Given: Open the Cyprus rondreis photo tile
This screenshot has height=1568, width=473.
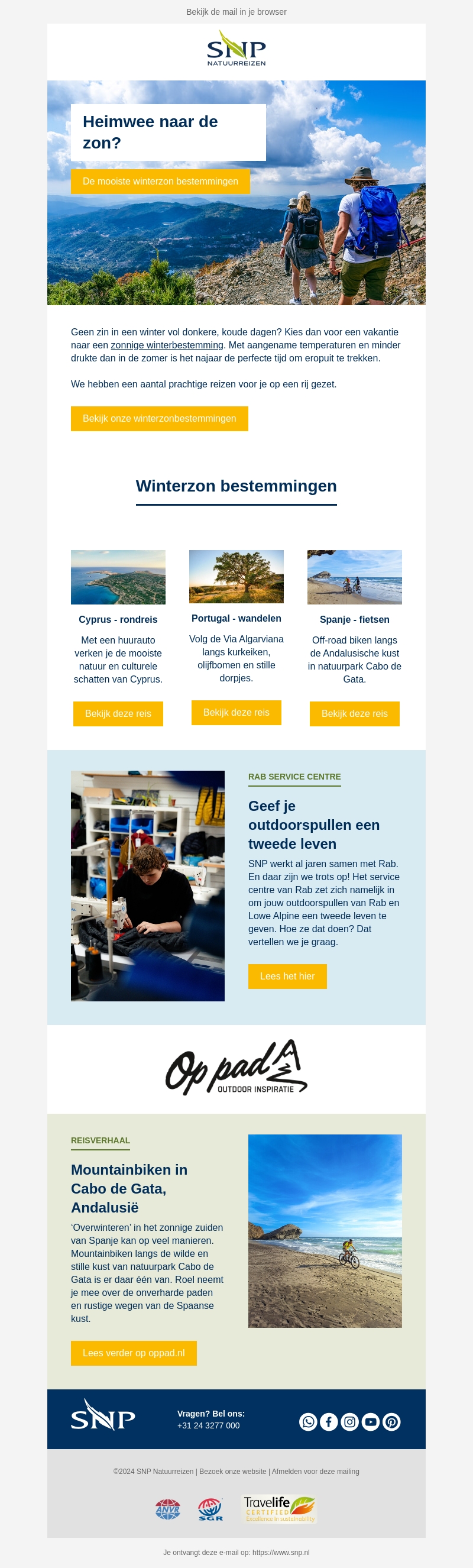Looking at the screenshot, I should (118, 577).
